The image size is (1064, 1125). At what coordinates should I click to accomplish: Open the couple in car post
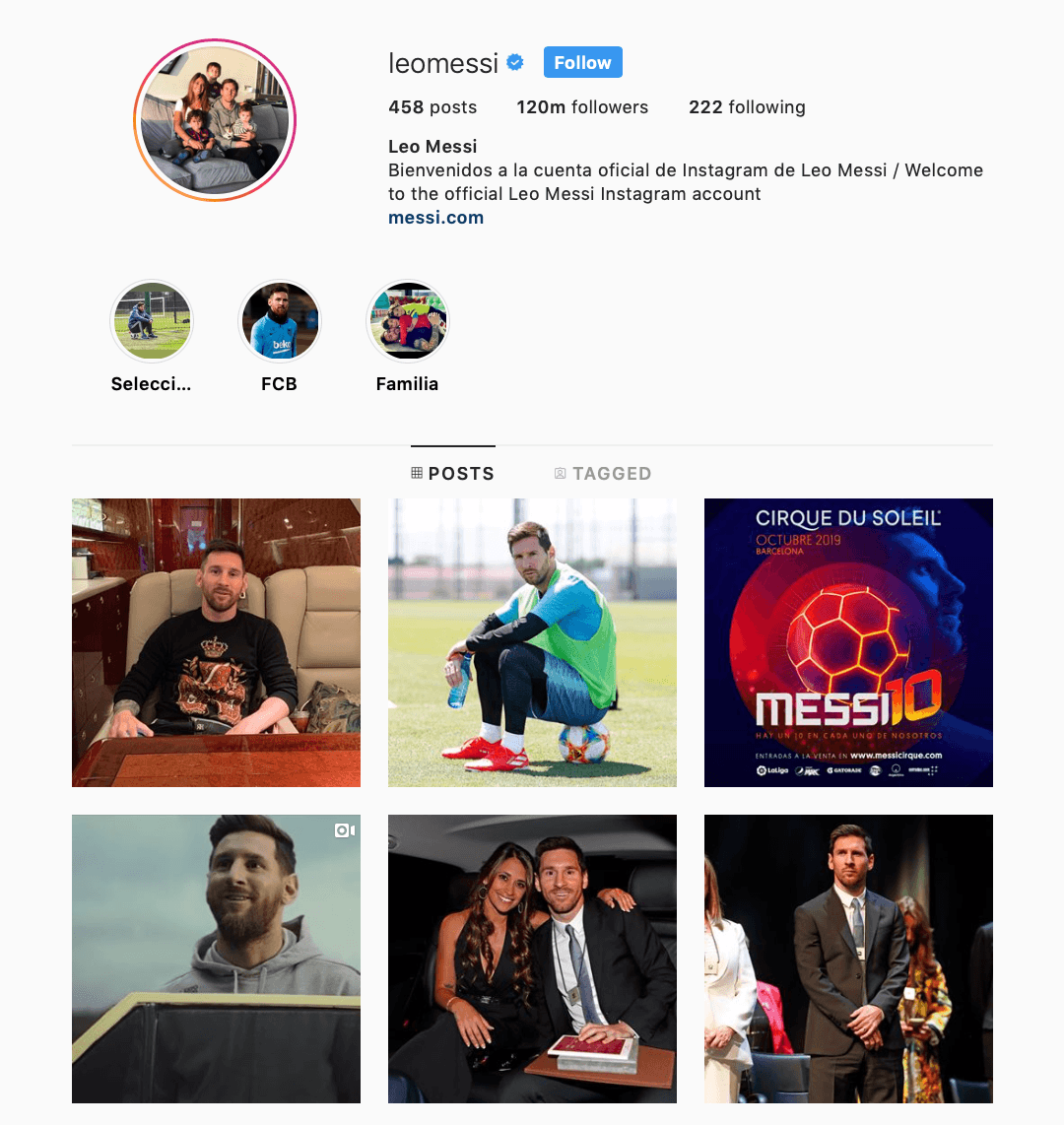click(532, 959)
